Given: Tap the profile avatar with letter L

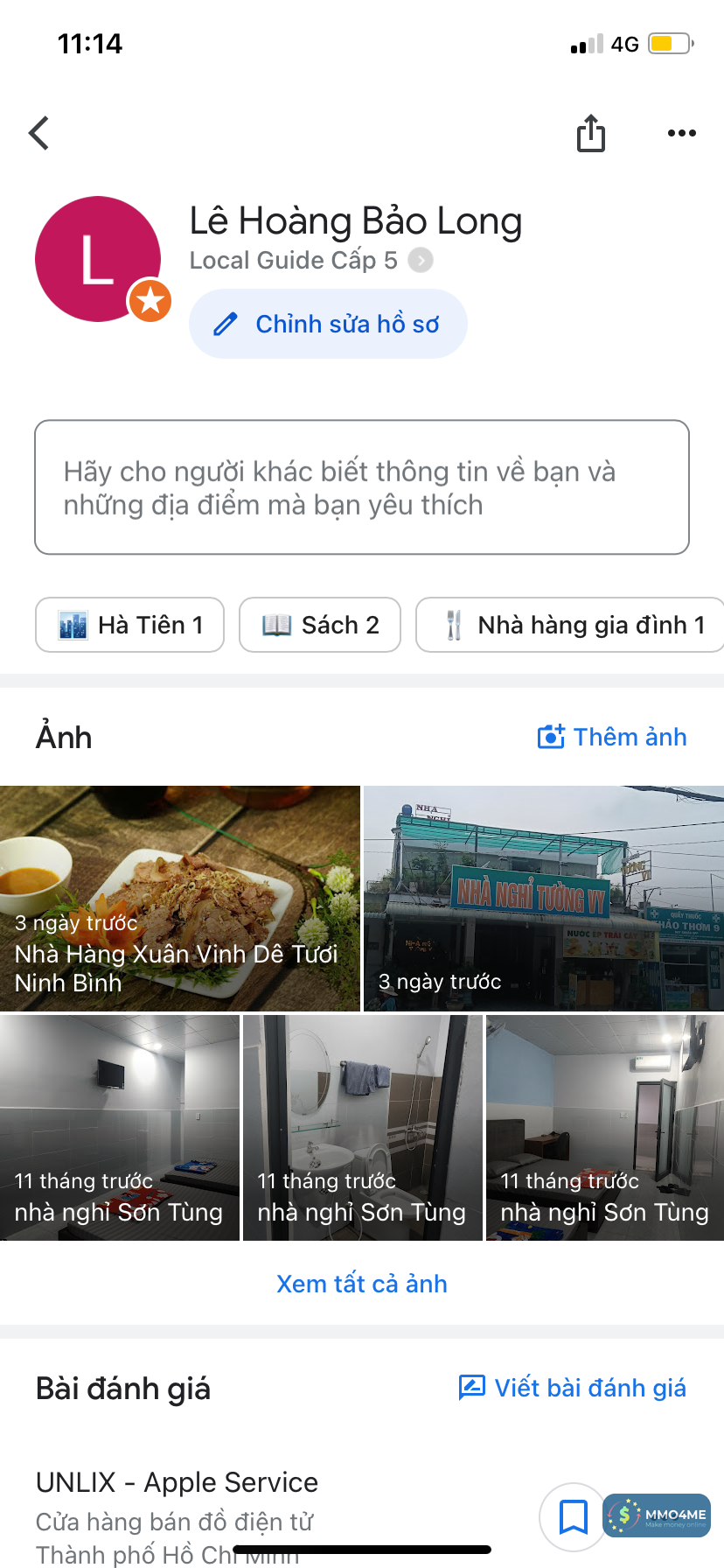Looking at the screenshot, I should [x=98, y=259].
